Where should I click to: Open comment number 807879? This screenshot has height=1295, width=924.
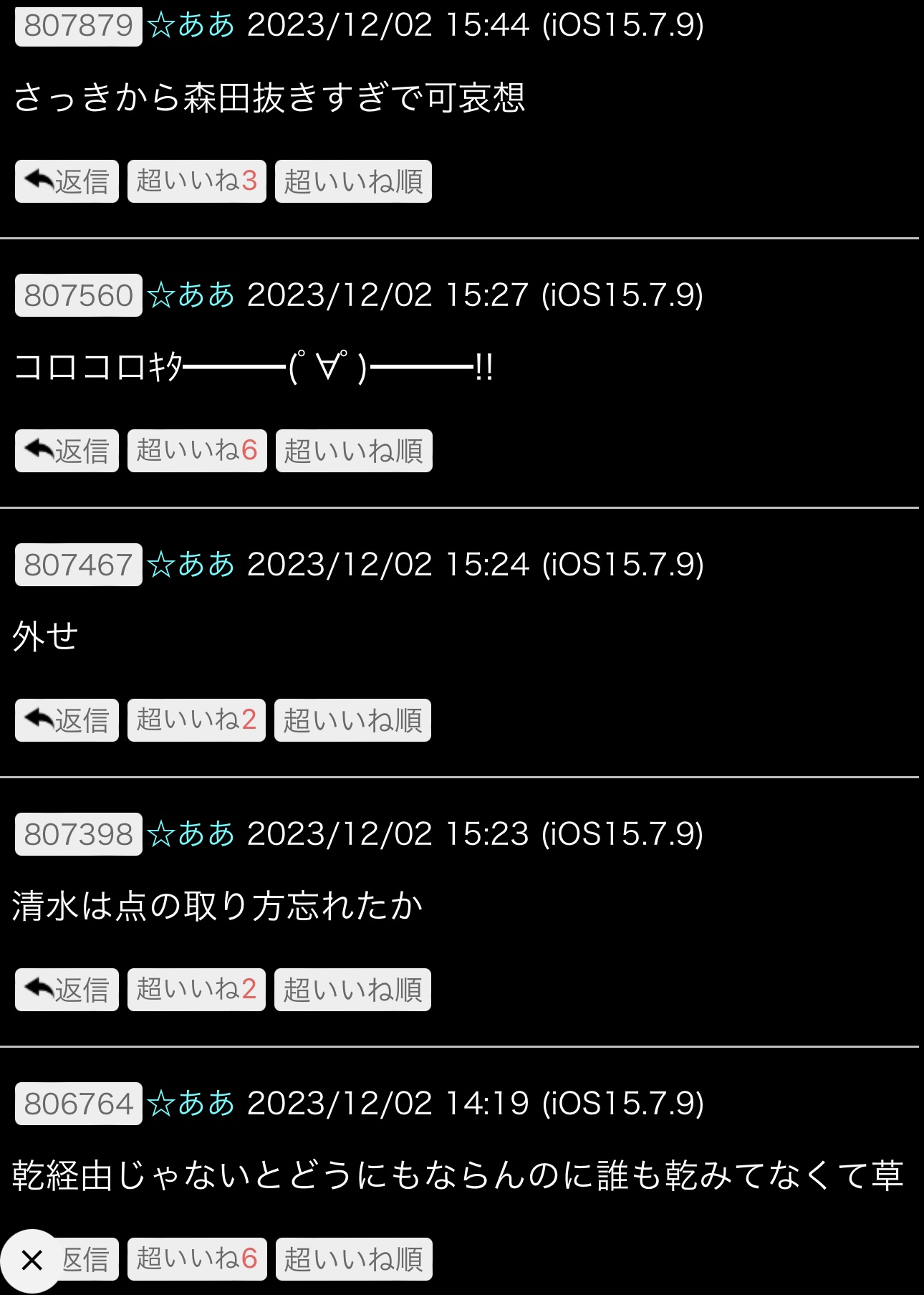(79, 26)
